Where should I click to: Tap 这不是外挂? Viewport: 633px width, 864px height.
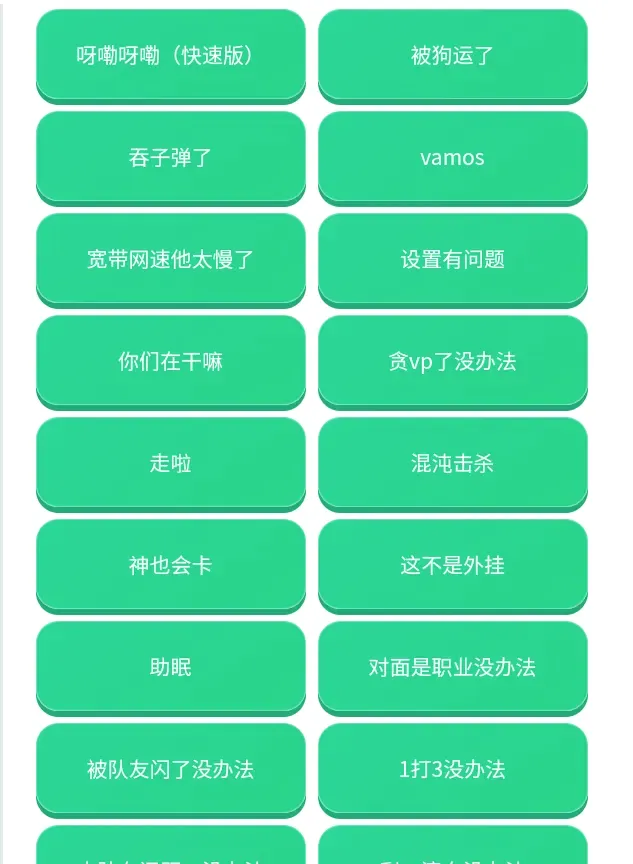453,566
